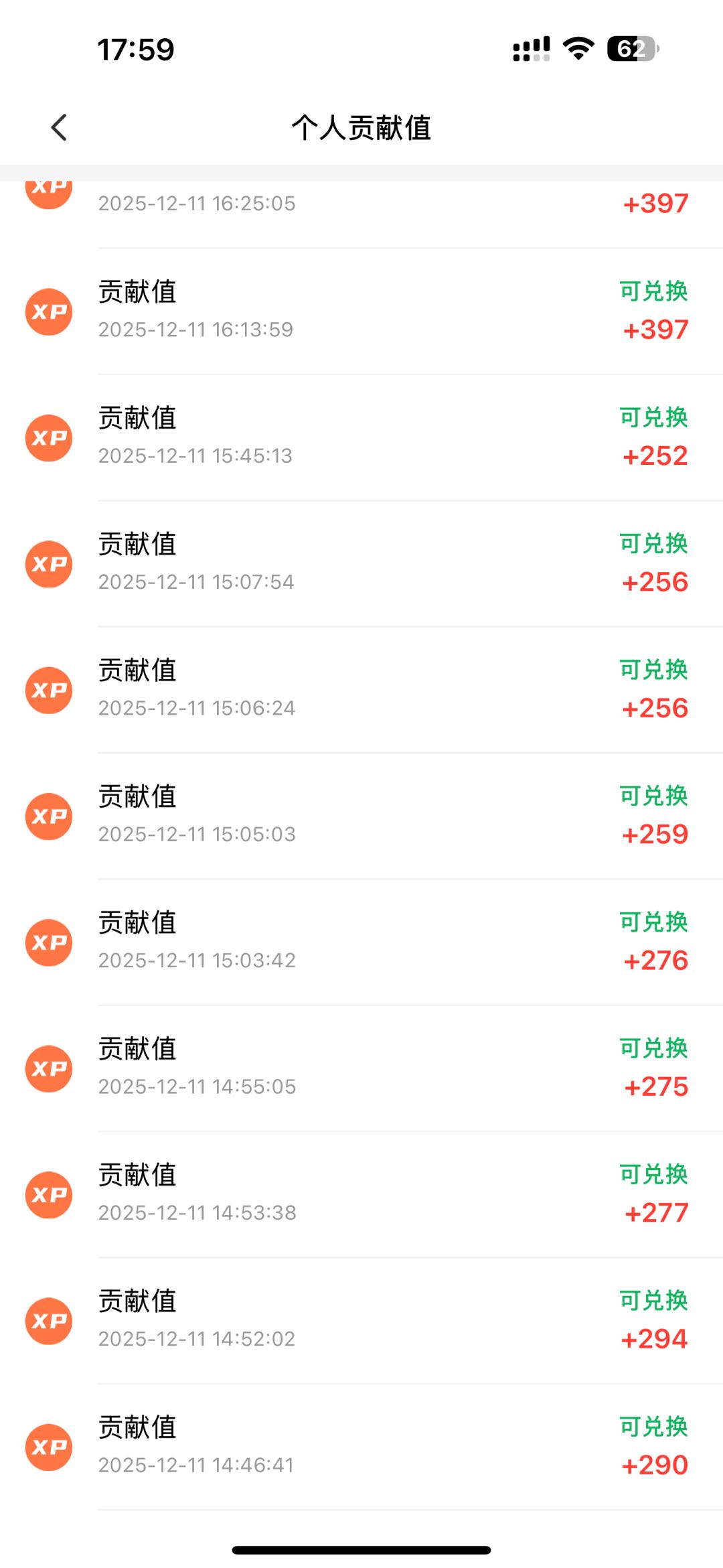Tap the XP icon beside the 16:13:59 record

point(48,311)
